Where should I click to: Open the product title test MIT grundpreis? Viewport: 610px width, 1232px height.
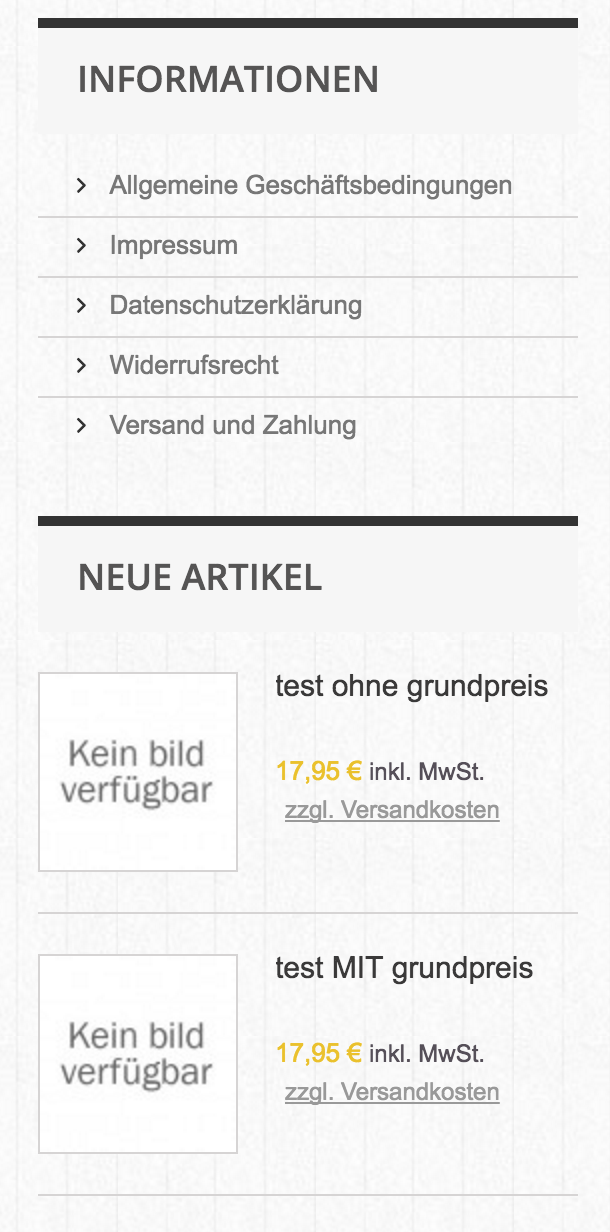coord(404,969)
